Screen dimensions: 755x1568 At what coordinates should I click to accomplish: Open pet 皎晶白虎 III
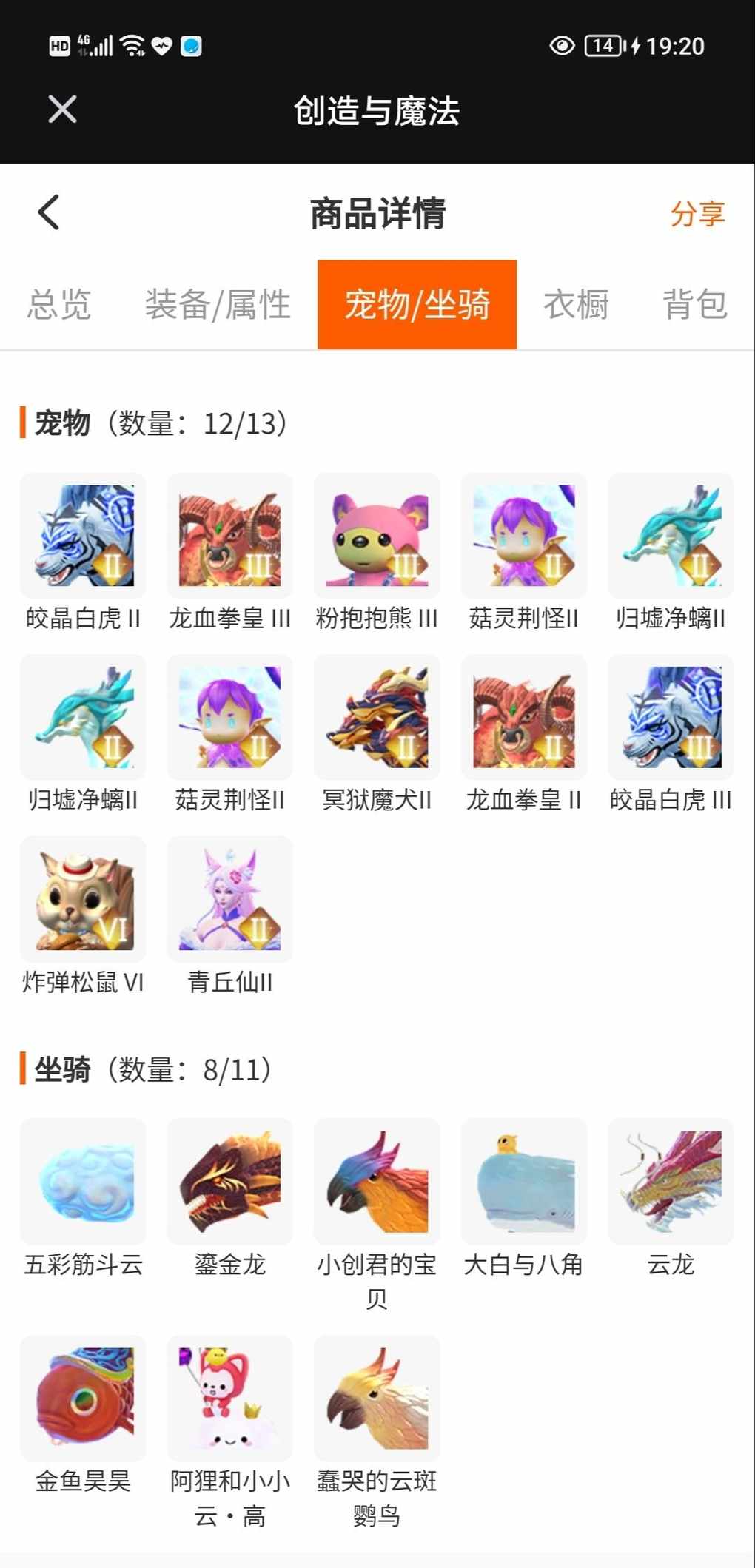pos(671,717)
